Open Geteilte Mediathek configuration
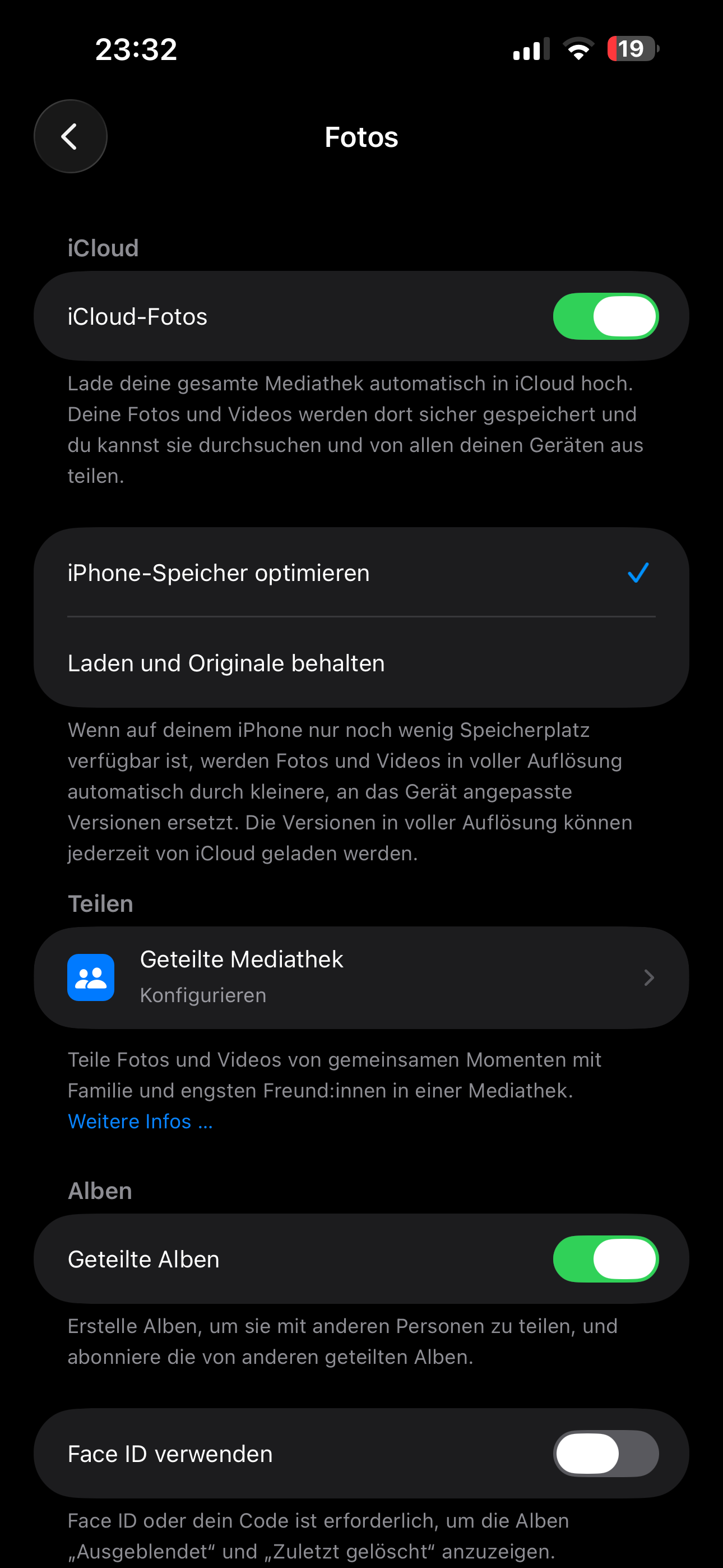This screenshot has height=1568, width=723. [x=360, y=977]
